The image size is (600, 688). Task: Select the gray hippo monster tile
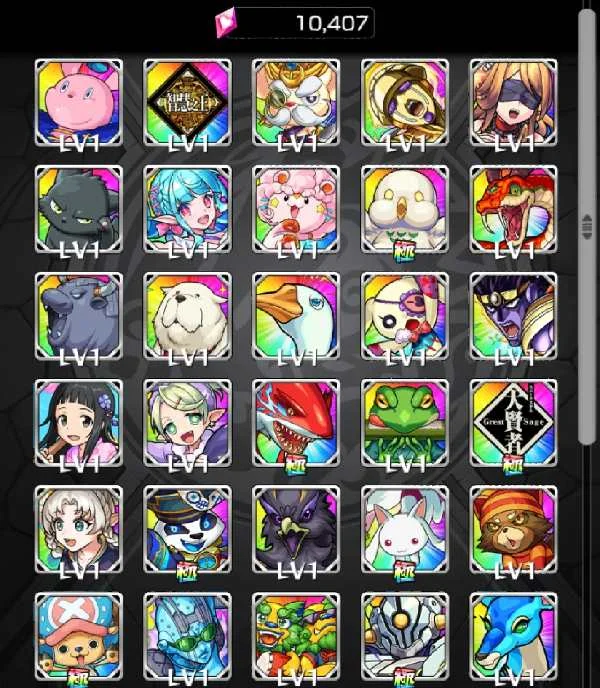pos(78,317)
